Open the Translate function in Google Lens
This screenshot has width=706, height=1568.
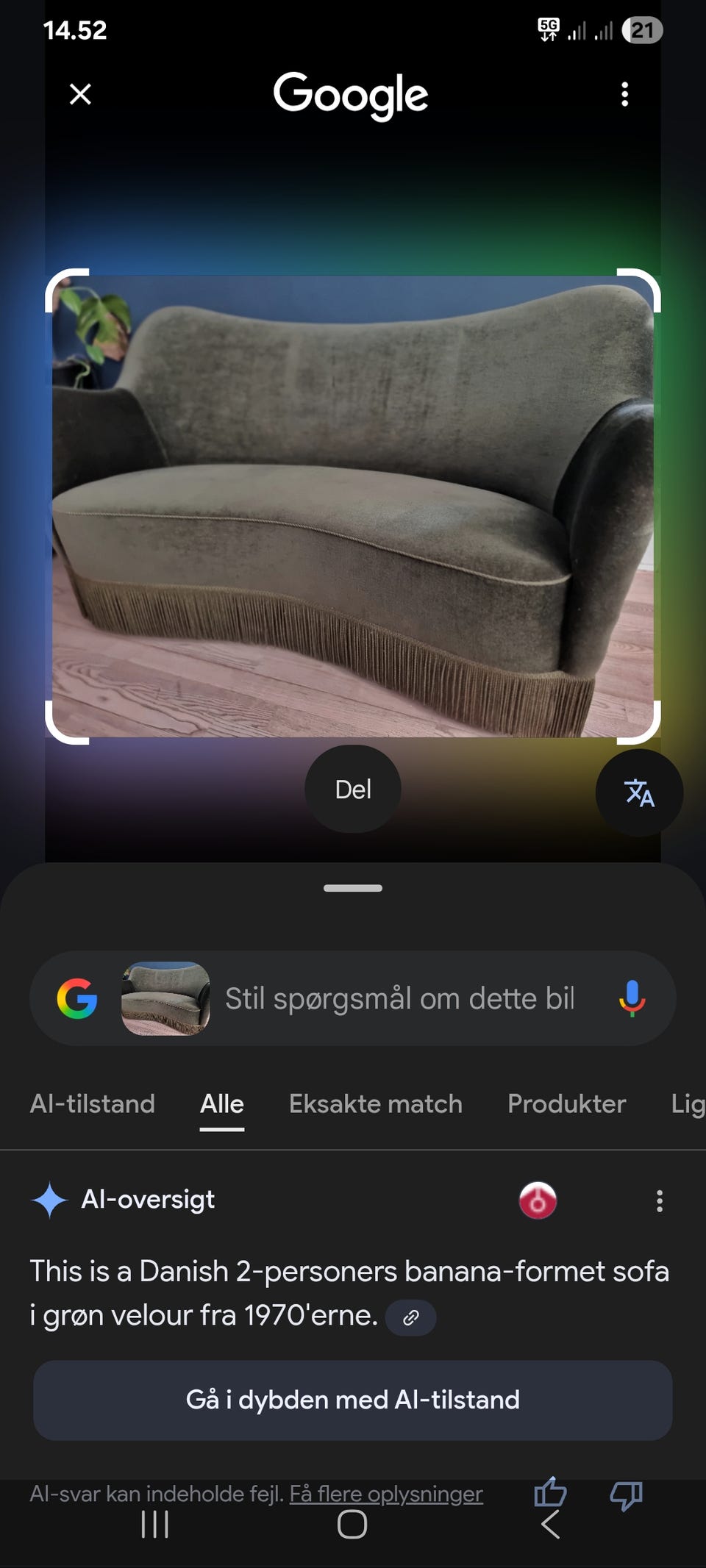pos(638,792)
